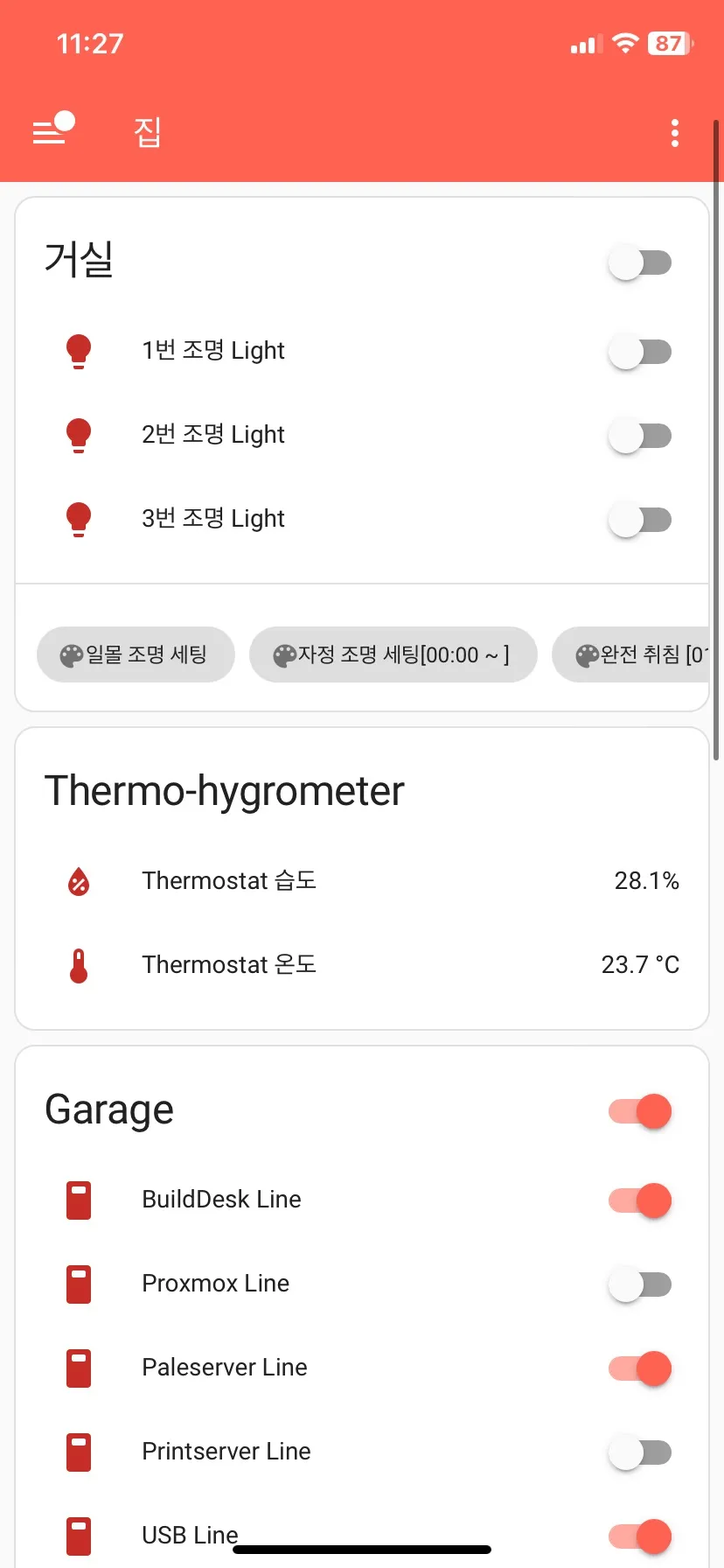This screenshot has height=1568, width=724.
Task: Turn off the Paleserver Line switch
Action: click(x=640, y=1368)
